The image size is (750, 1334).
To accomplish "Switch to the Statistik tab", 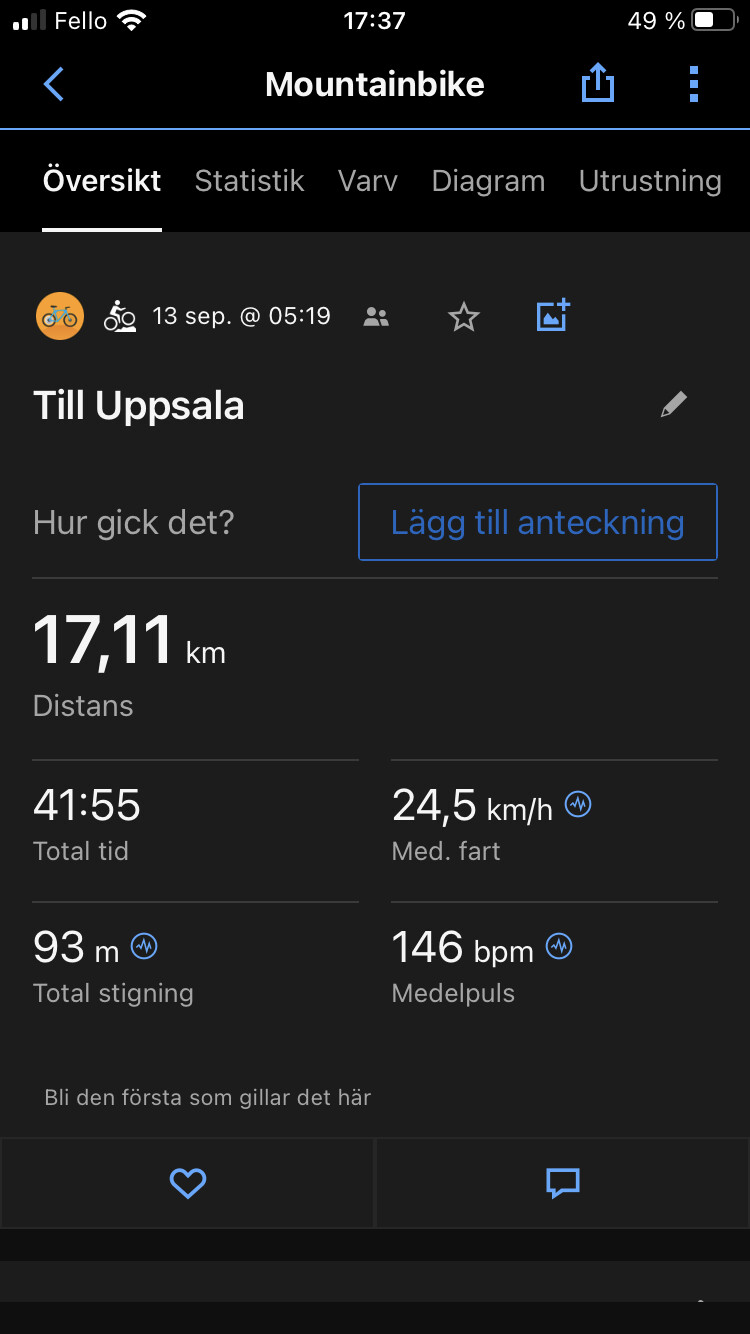I will click(249, 181).
